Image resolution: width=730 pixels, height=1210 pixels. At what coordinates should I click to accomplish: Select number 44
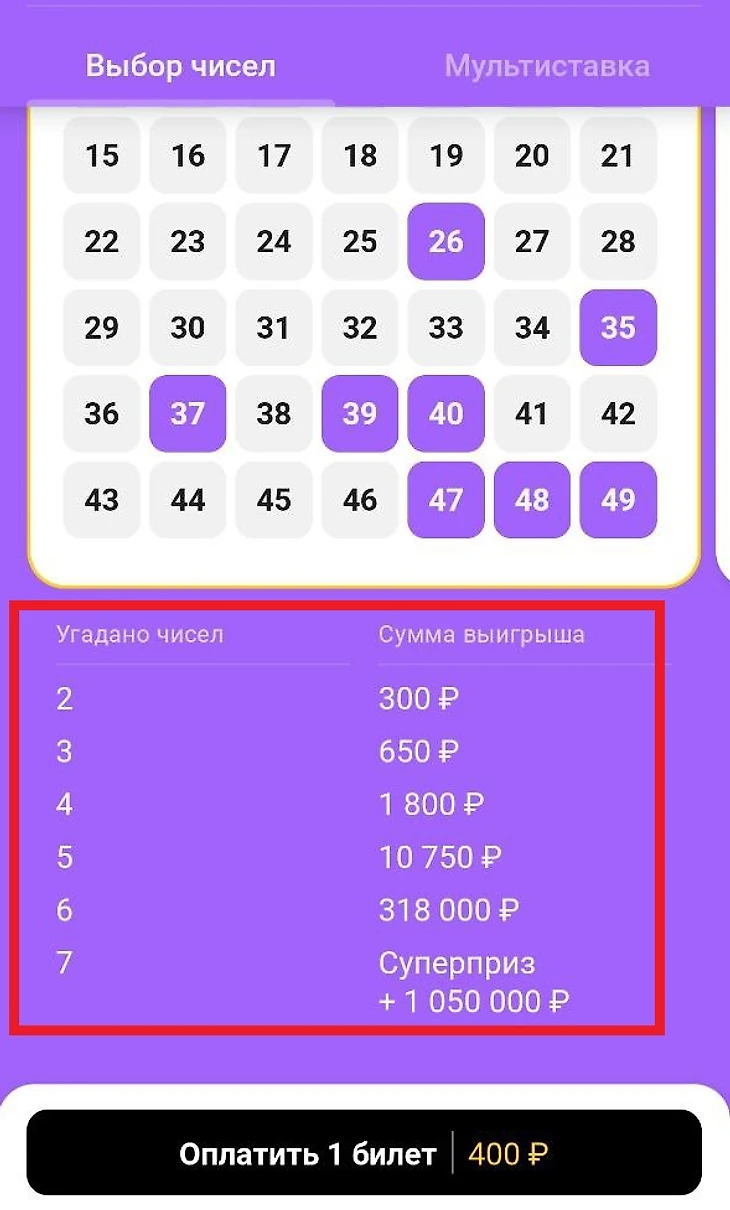tap(188, 499)
